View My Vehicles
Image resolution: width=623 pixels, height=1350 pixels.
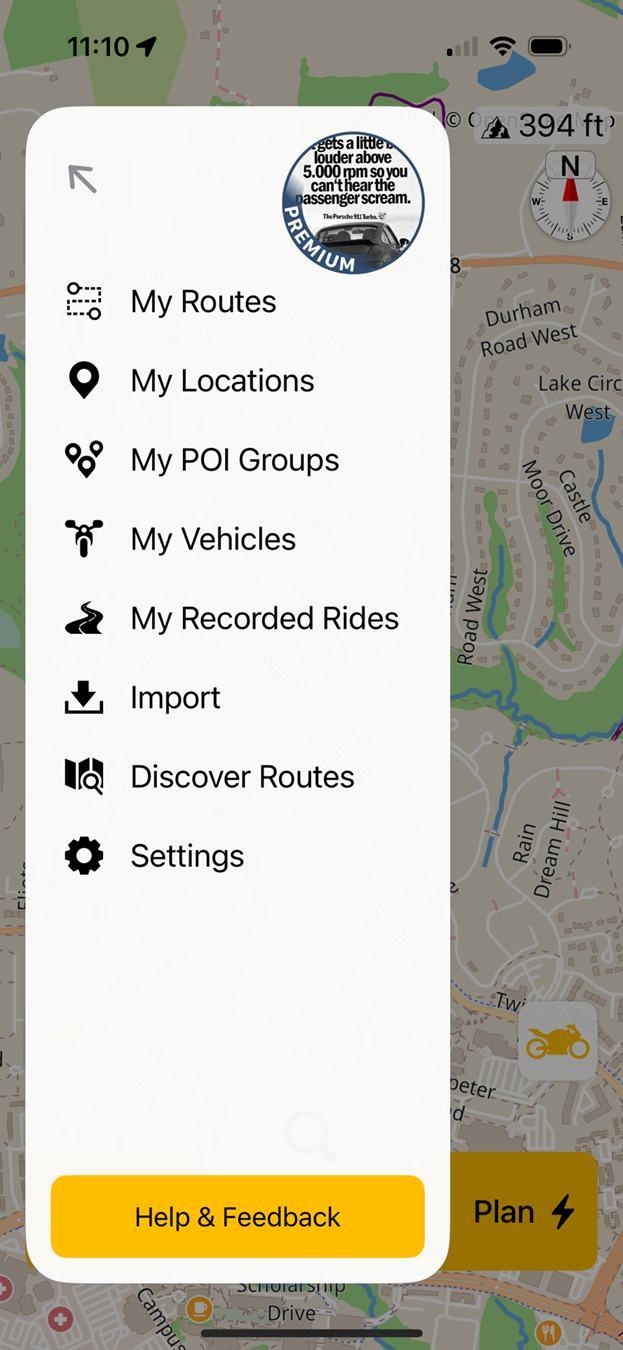click(x=213, y=539)
